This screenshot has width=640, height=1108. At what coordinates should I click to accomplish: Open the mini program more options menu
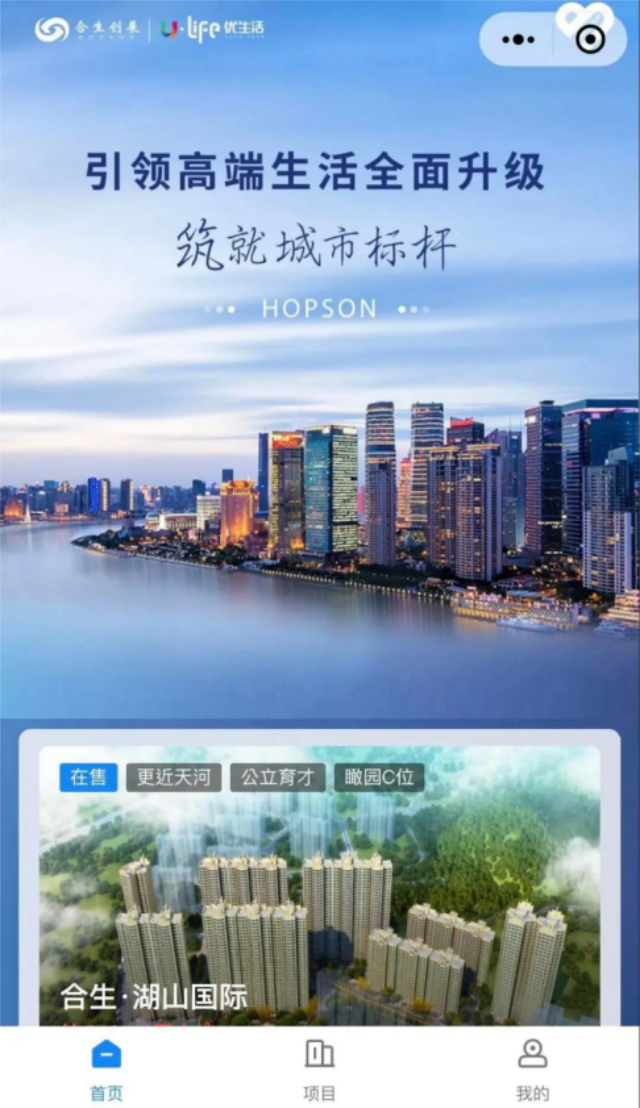(518, 40)
